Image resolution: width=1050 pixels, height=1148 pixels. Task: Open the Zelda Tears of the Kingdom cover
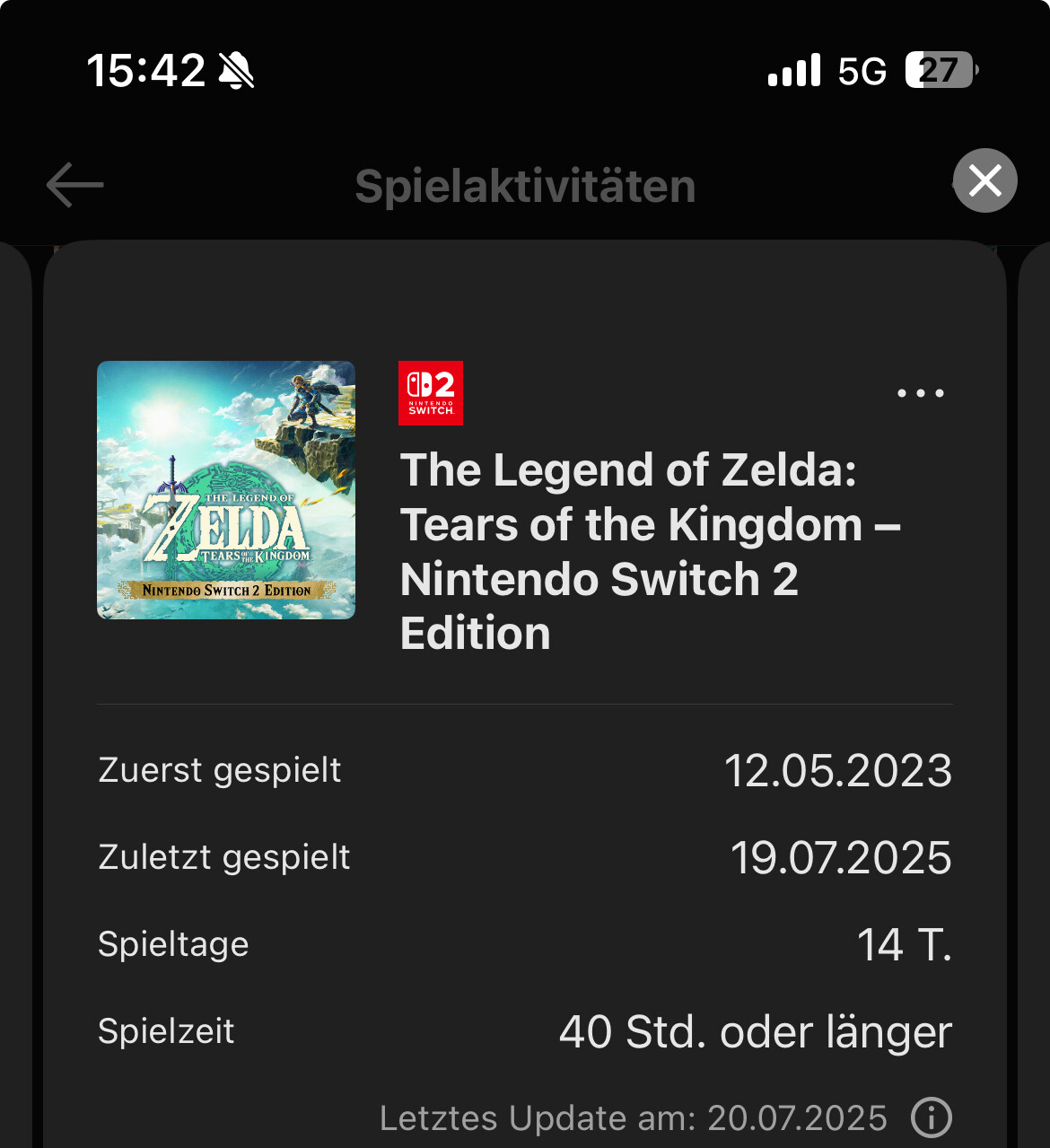[226, 490]
